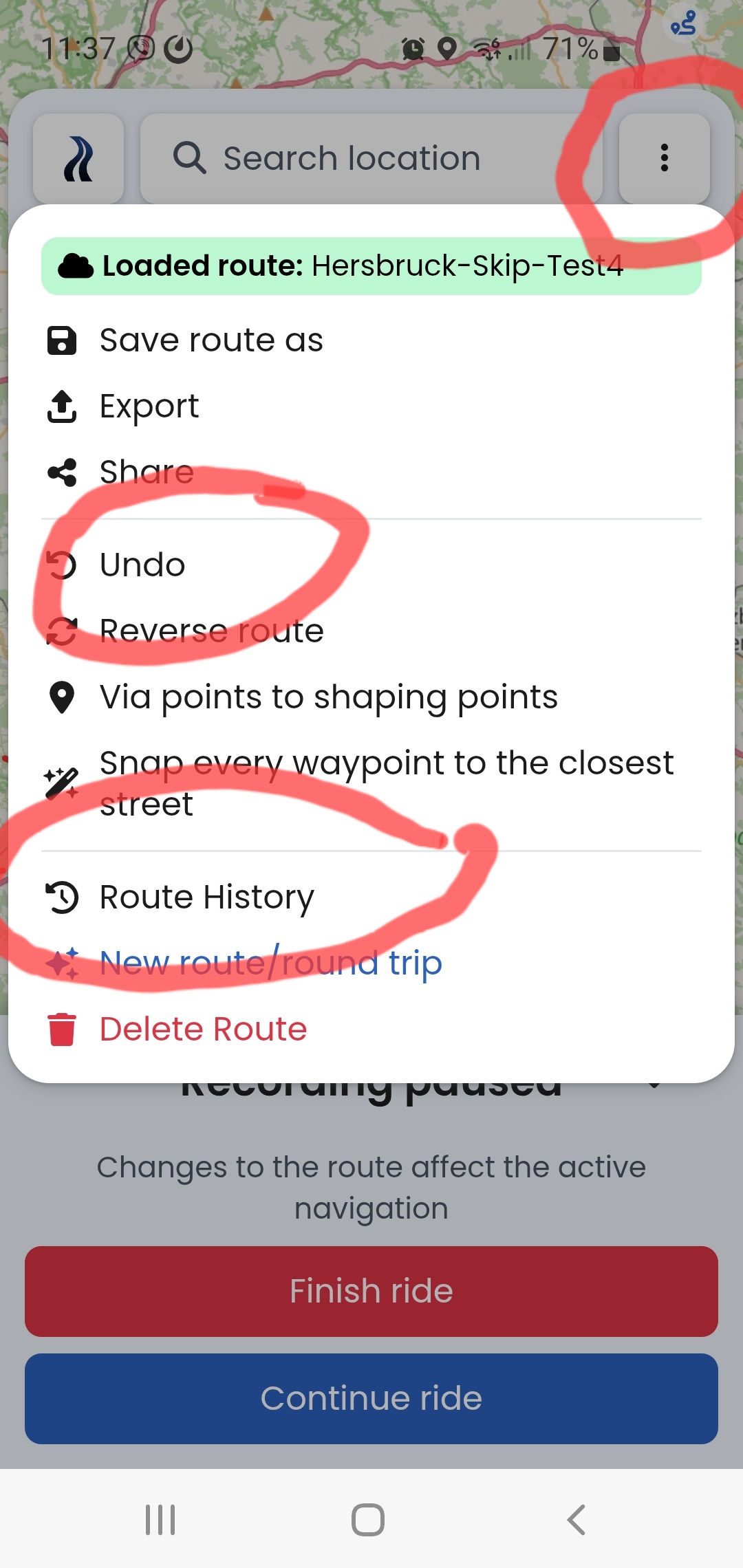Tap Continue ride
The width and height of the screenshot is (743, 1568).
371,1398
